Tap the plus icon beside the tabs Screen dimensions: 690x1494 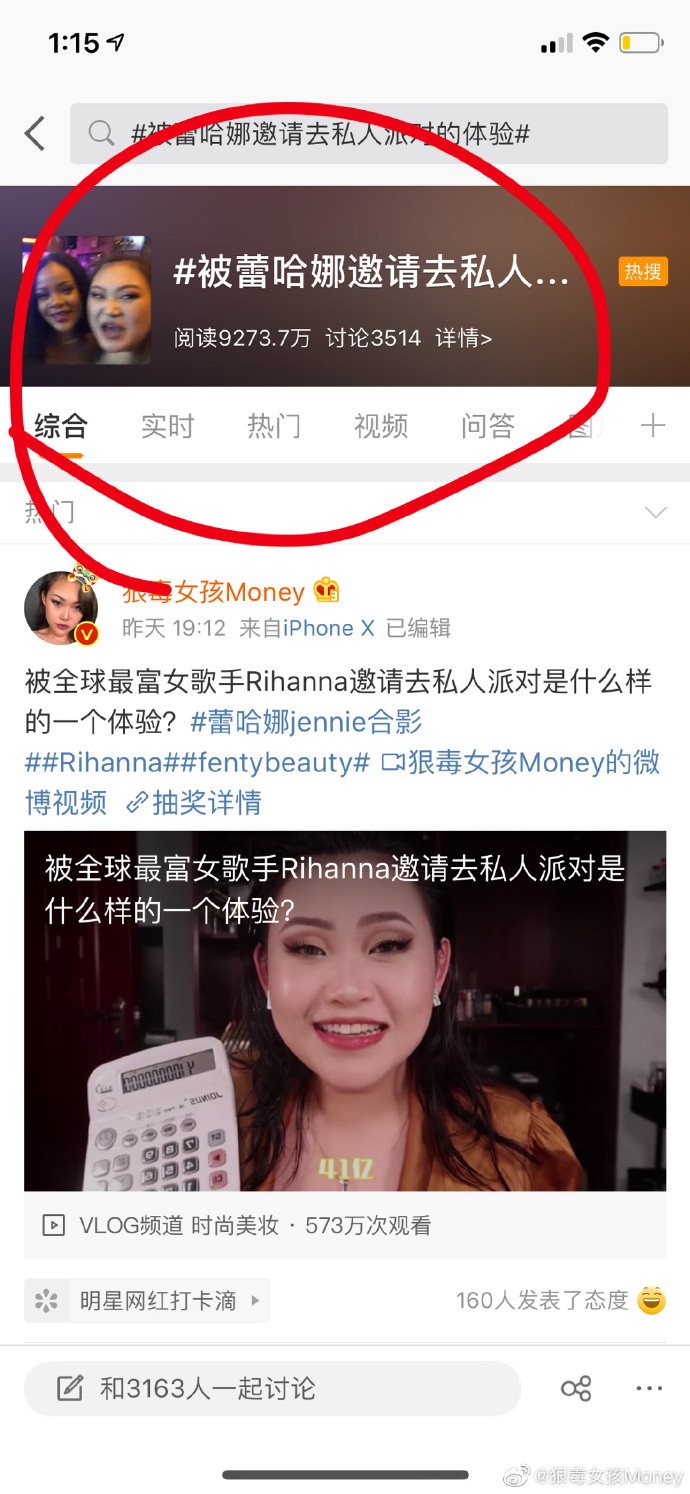tap(652, 427)
